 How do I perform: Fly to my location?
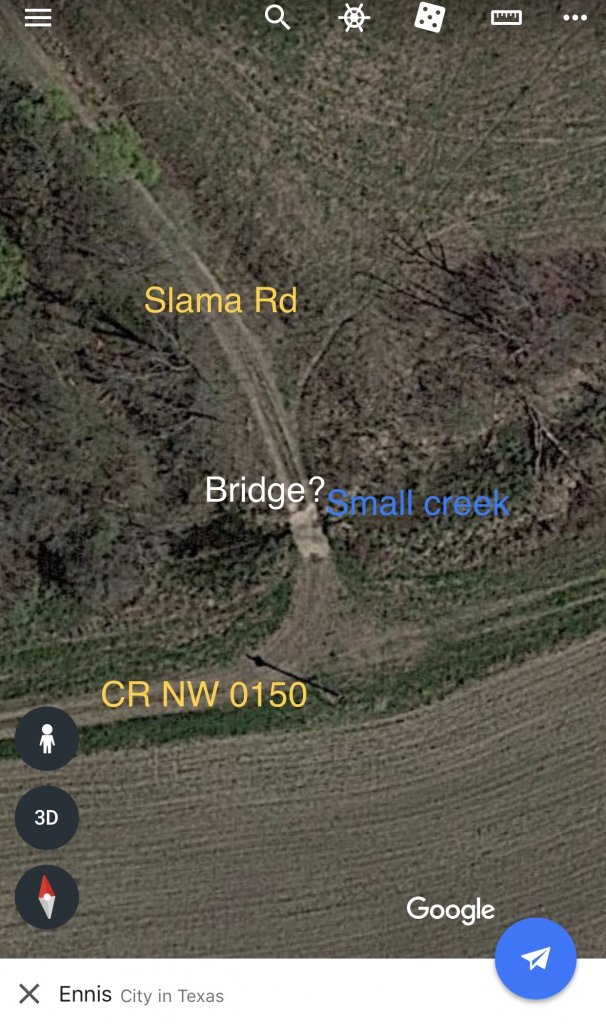click(x=535, y=958)
